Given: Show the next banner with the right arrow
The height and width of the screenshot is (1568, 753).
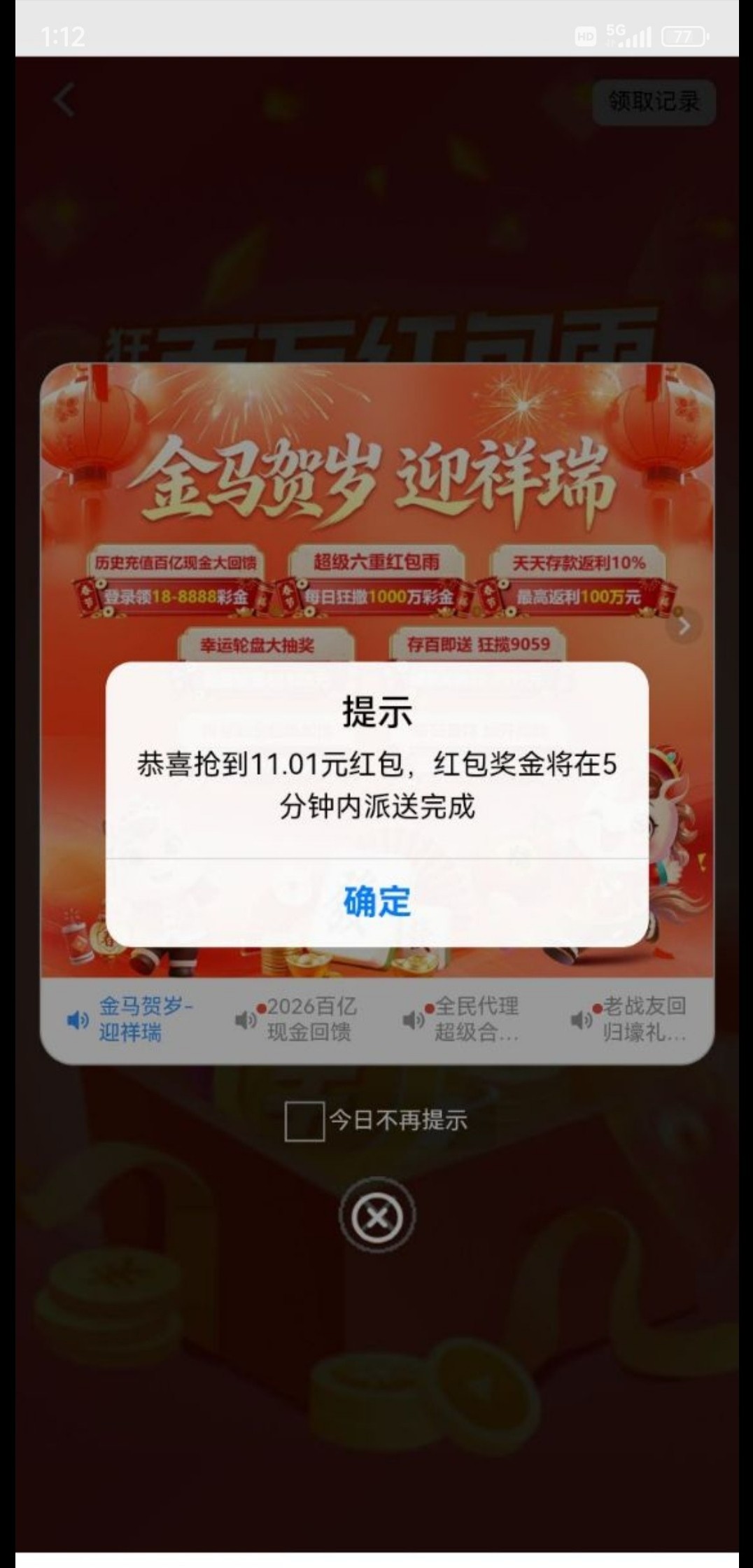Looking at the screenshot, I should click(684, 626).
